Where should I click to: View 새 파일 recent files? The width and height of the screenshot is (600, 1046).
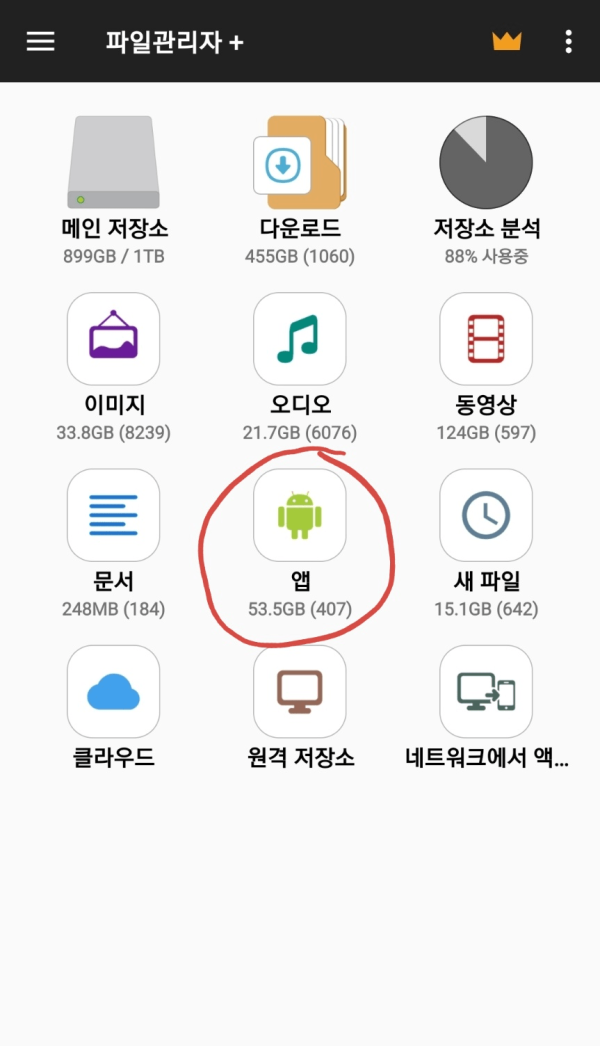[x=486, y=544]
